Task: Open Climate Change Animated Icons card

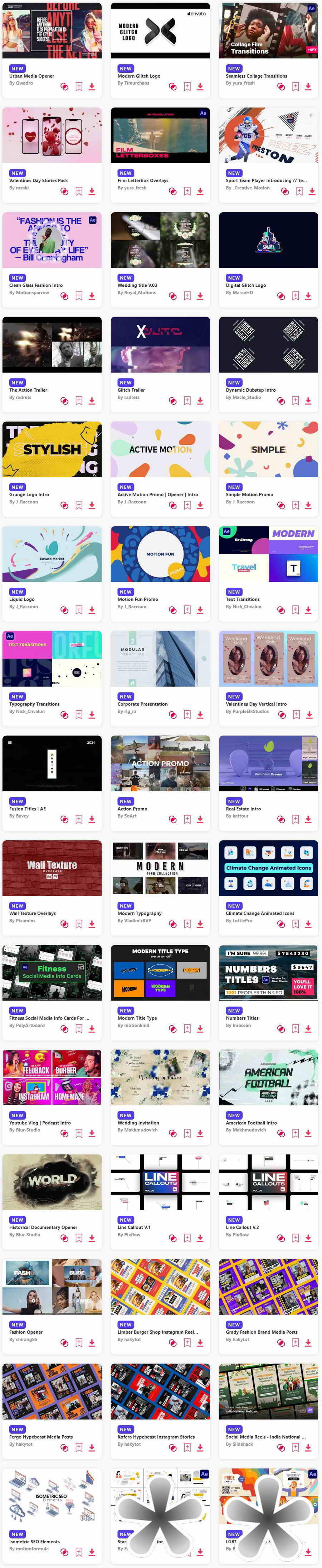Action: click(x=268, y=868)
